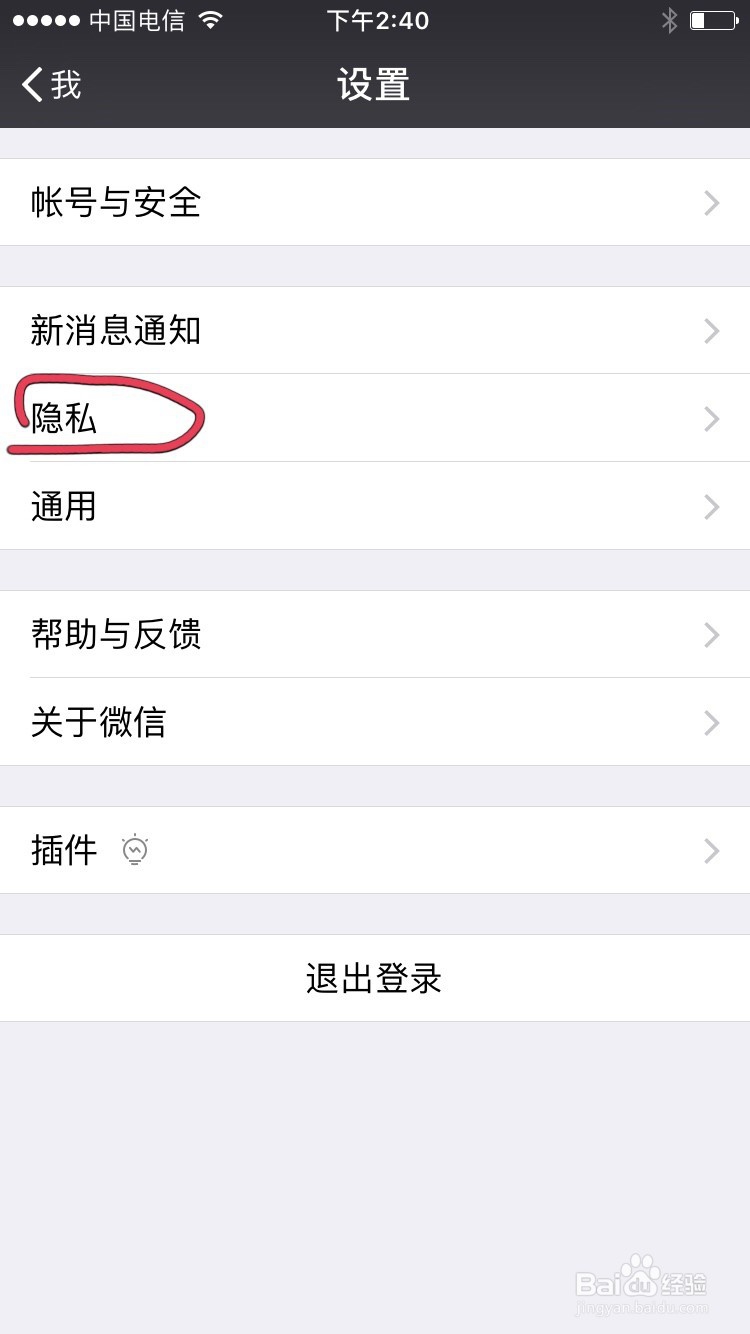Click the chevron icon on the 插件 row
Image resolution: width=750 pixels, height=1334 pixels.
click(711, 850)
